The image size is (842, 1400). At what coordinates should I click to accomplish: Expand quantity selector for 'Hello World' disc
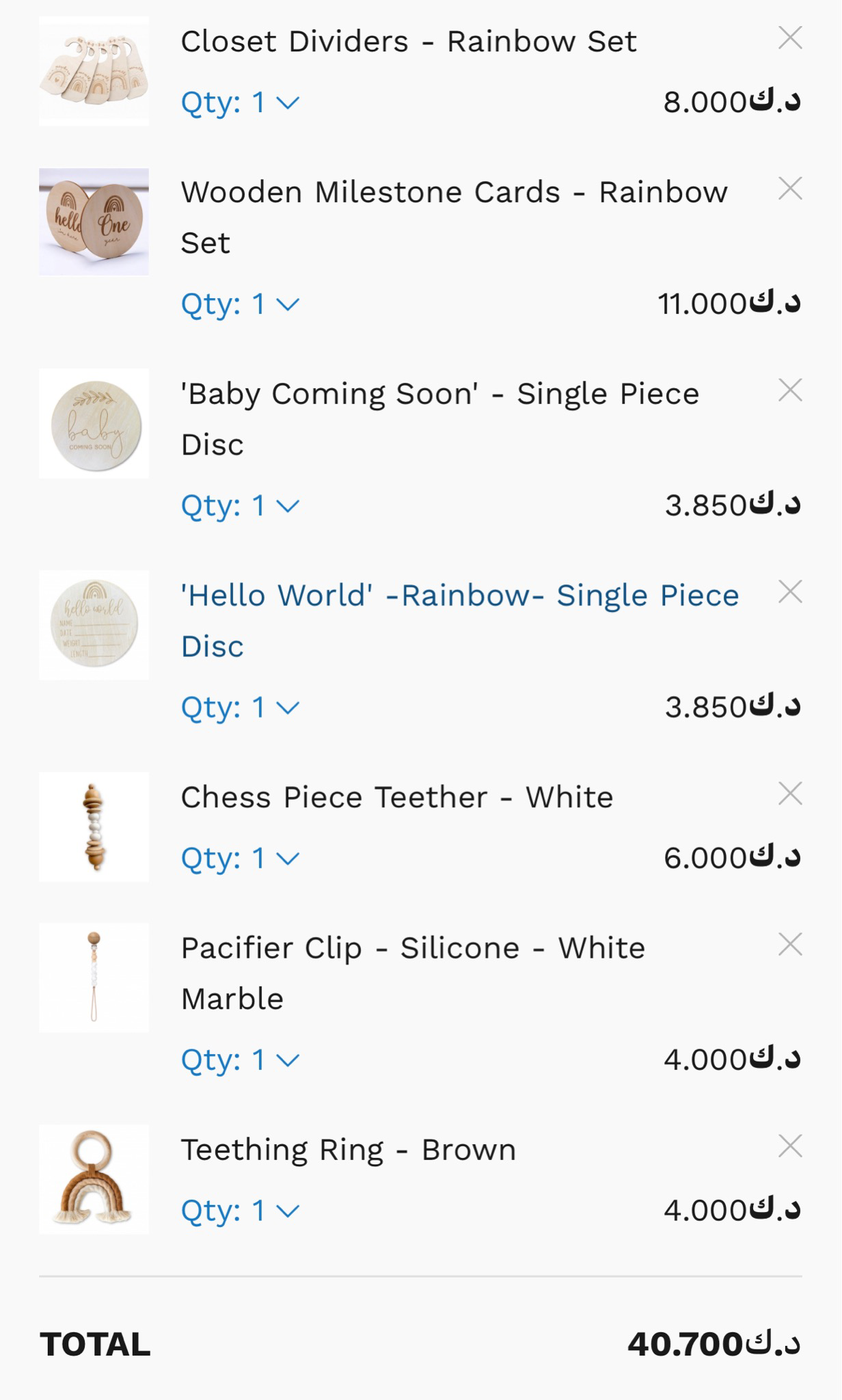tap(240, 708)
